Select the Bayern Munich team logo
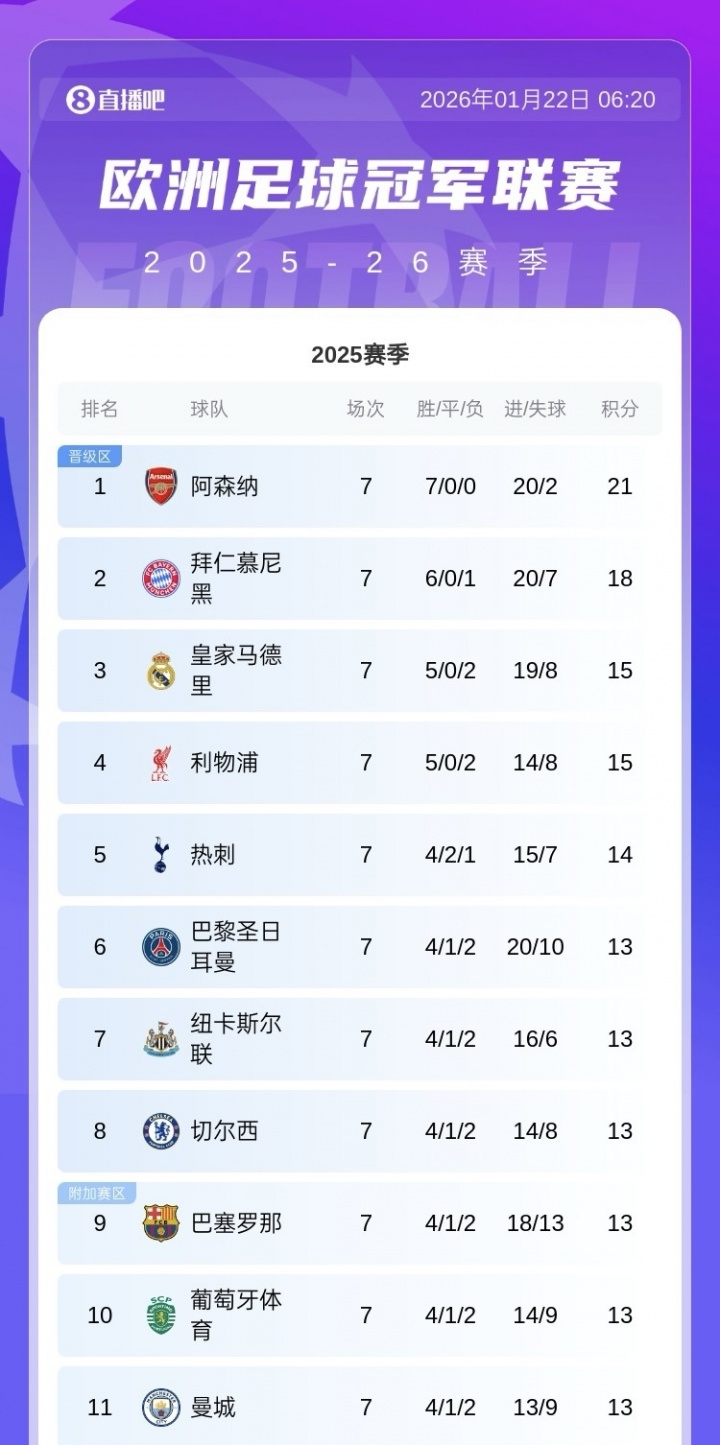Screen dimensions: 720x1445 click(160, 578)
